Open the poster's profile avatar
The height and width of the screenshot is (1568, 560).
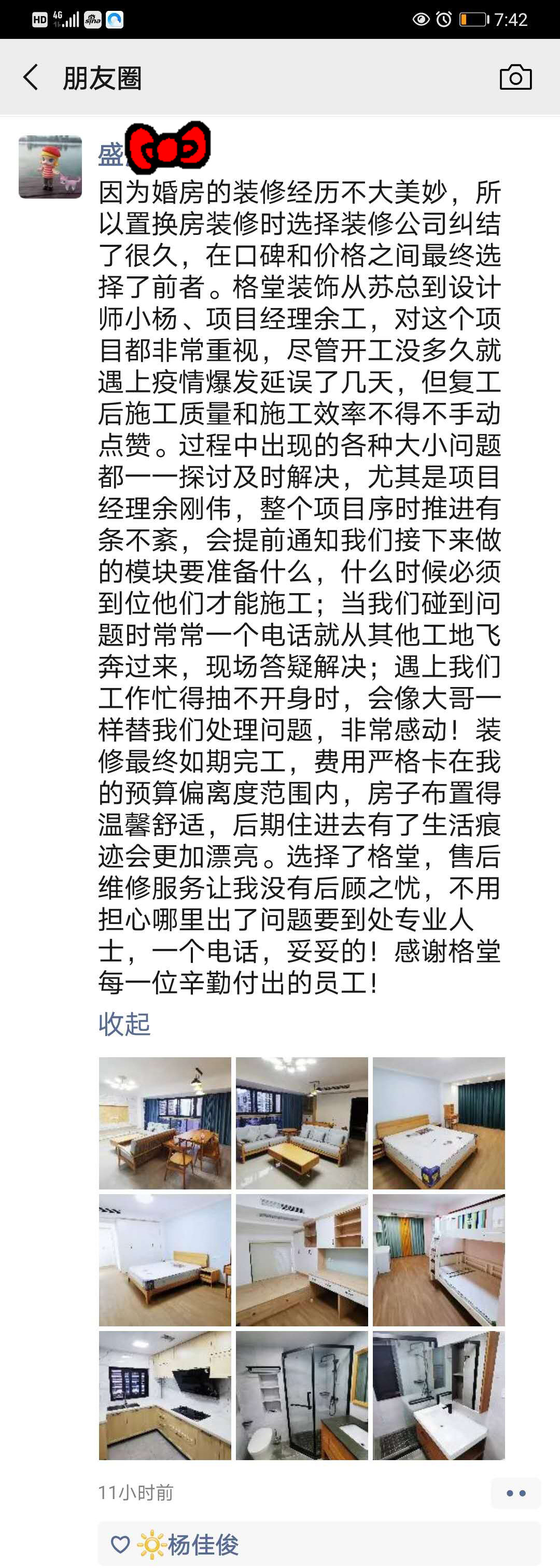point(50,167)
